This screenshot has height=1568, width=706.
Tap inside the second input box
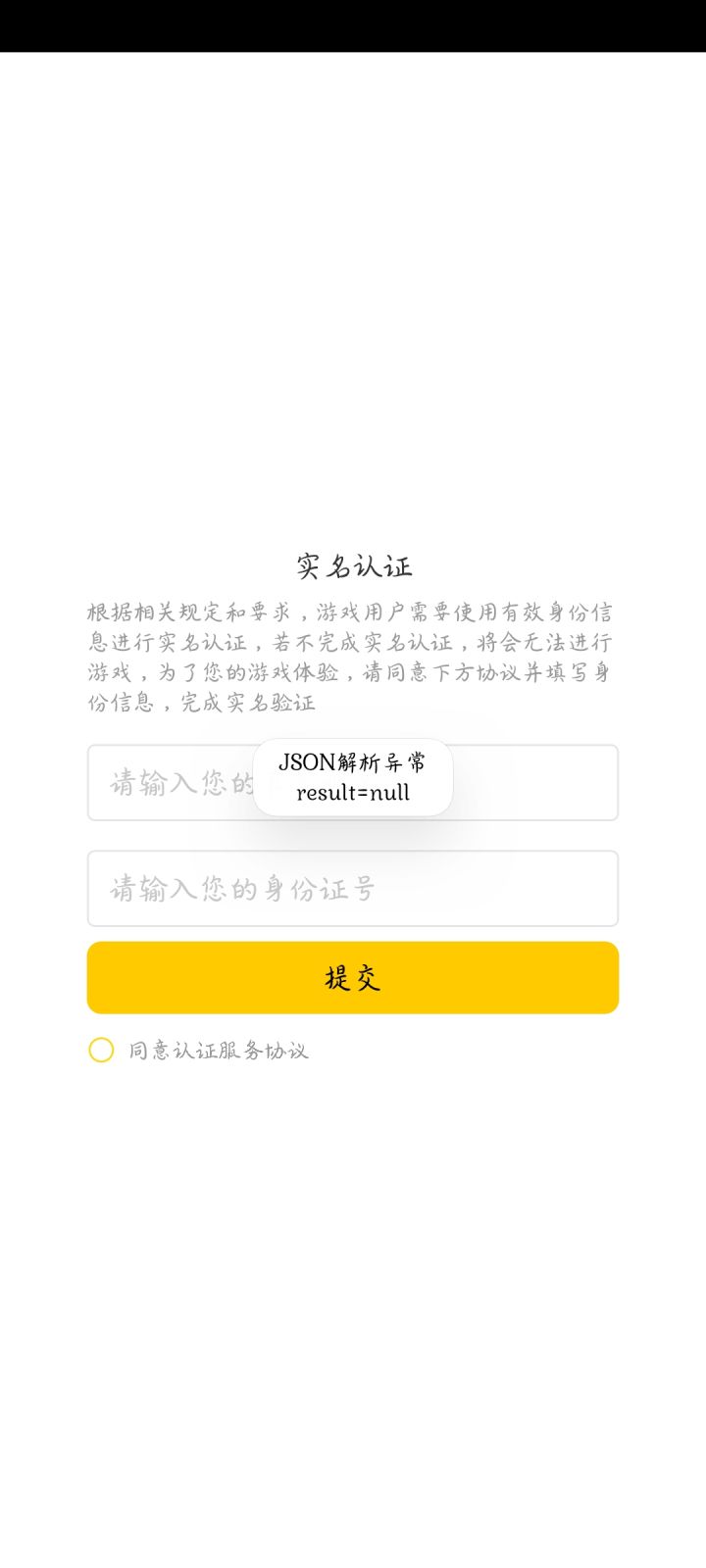[x=353, y=888]
